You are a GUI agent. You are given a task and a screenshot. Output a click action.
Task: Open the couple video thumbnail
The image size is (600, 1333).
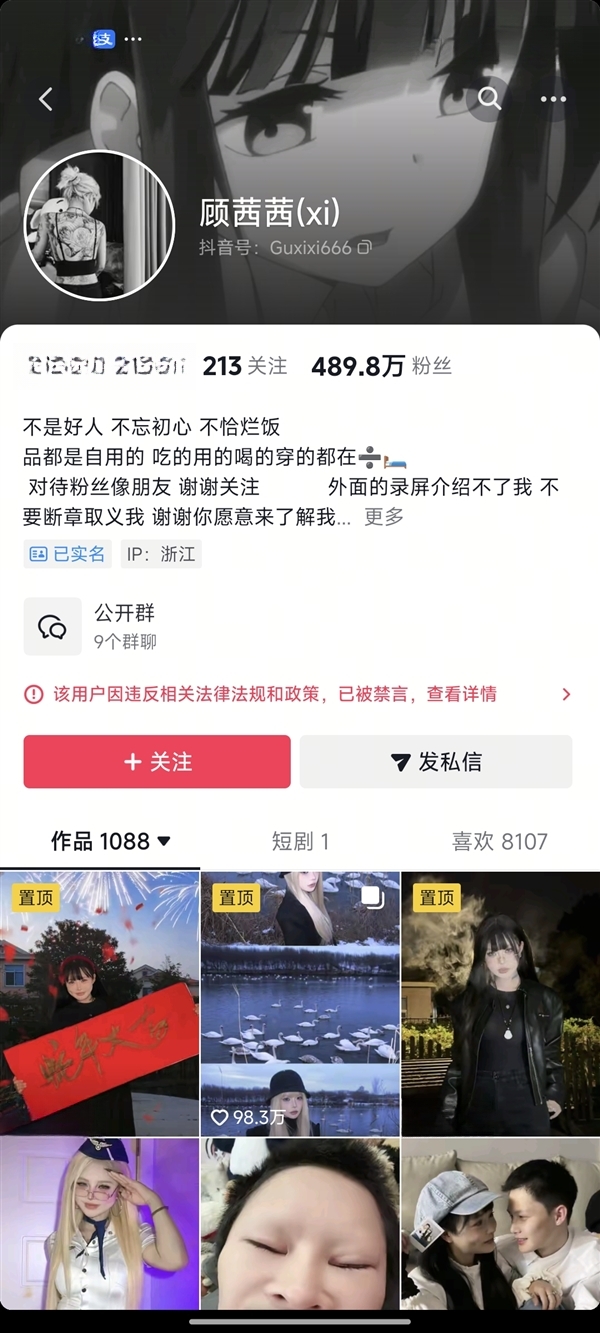point(500,1222)
